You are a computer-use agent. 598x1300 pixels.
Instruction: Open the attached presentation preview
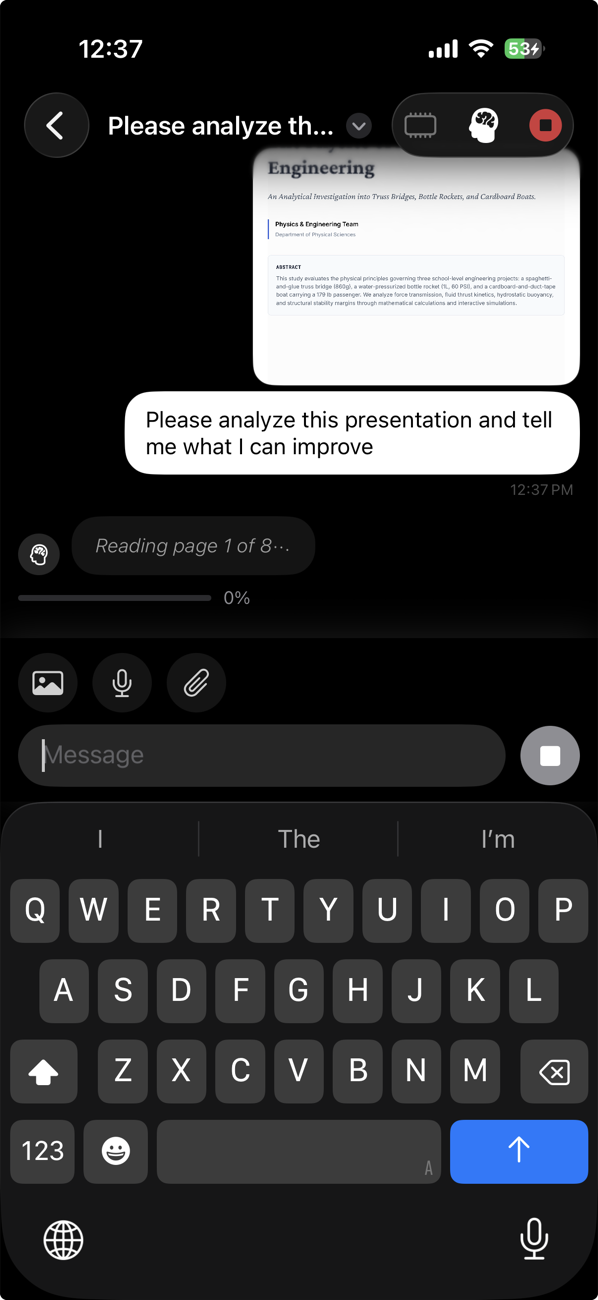[x=416, y=267]
